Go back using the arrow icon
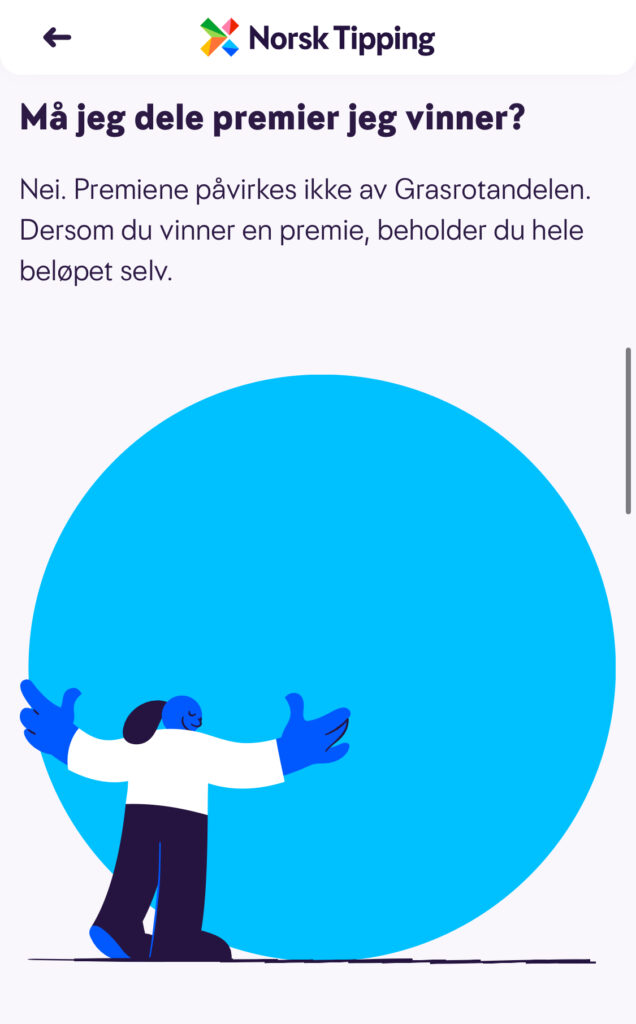 57,38
